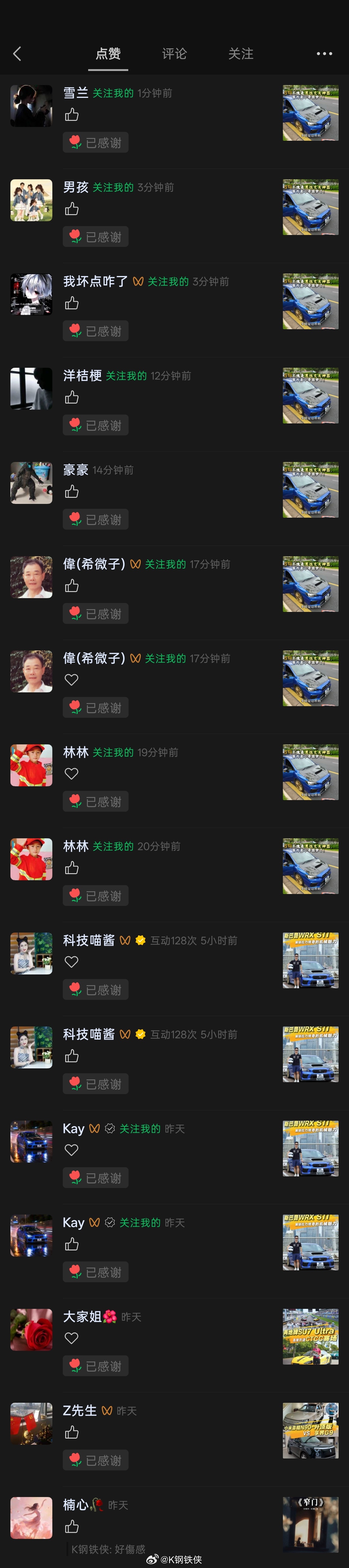Tap 已感谢 button under 男孩
349x1568 pixels.
click(x=96, y=237)
